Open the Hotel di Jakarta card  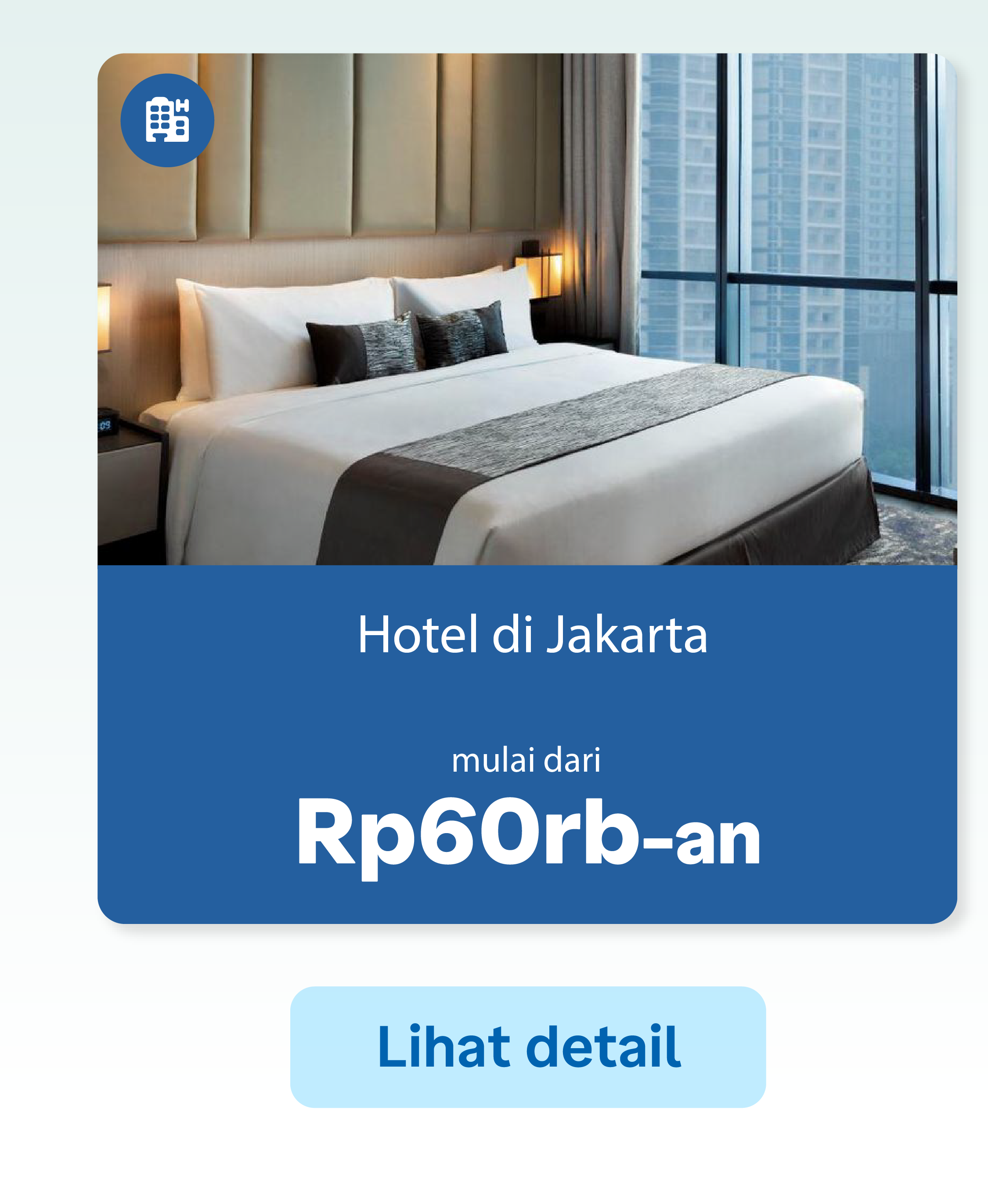(x=527, y=488)
